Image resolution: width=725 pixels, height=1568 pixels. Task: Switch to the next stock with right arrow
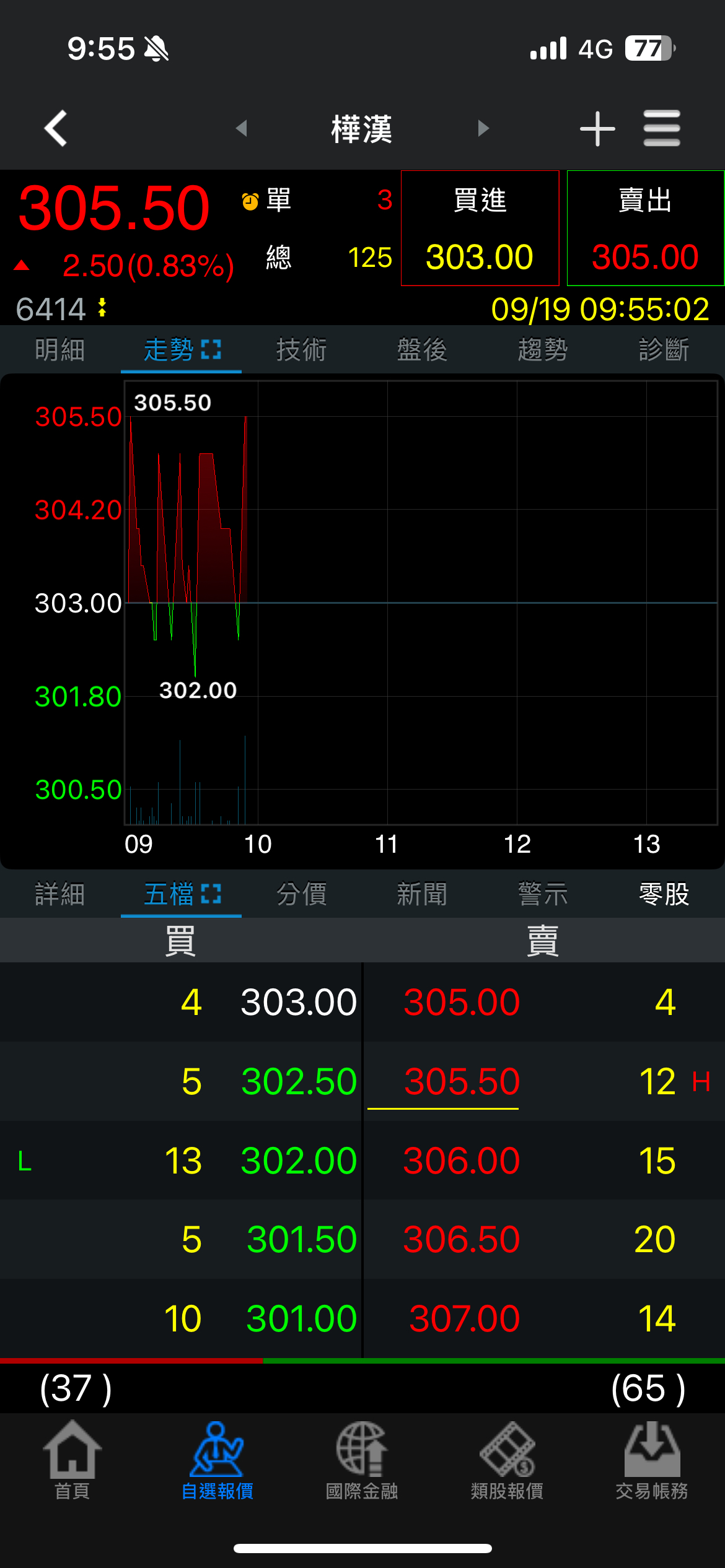tap(483, 129)
